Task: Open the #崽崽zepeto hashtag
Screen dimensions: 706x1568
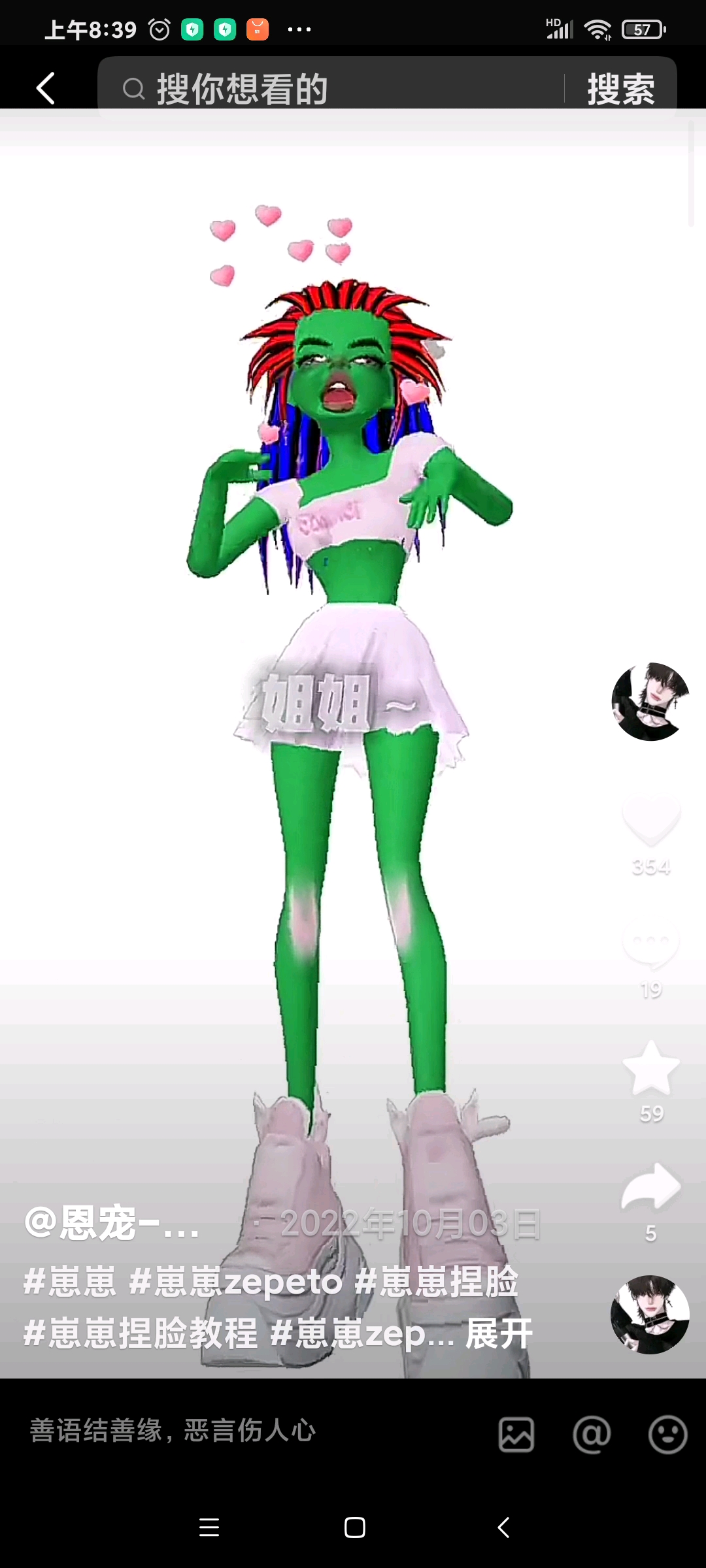Action: click(235, 1282)
